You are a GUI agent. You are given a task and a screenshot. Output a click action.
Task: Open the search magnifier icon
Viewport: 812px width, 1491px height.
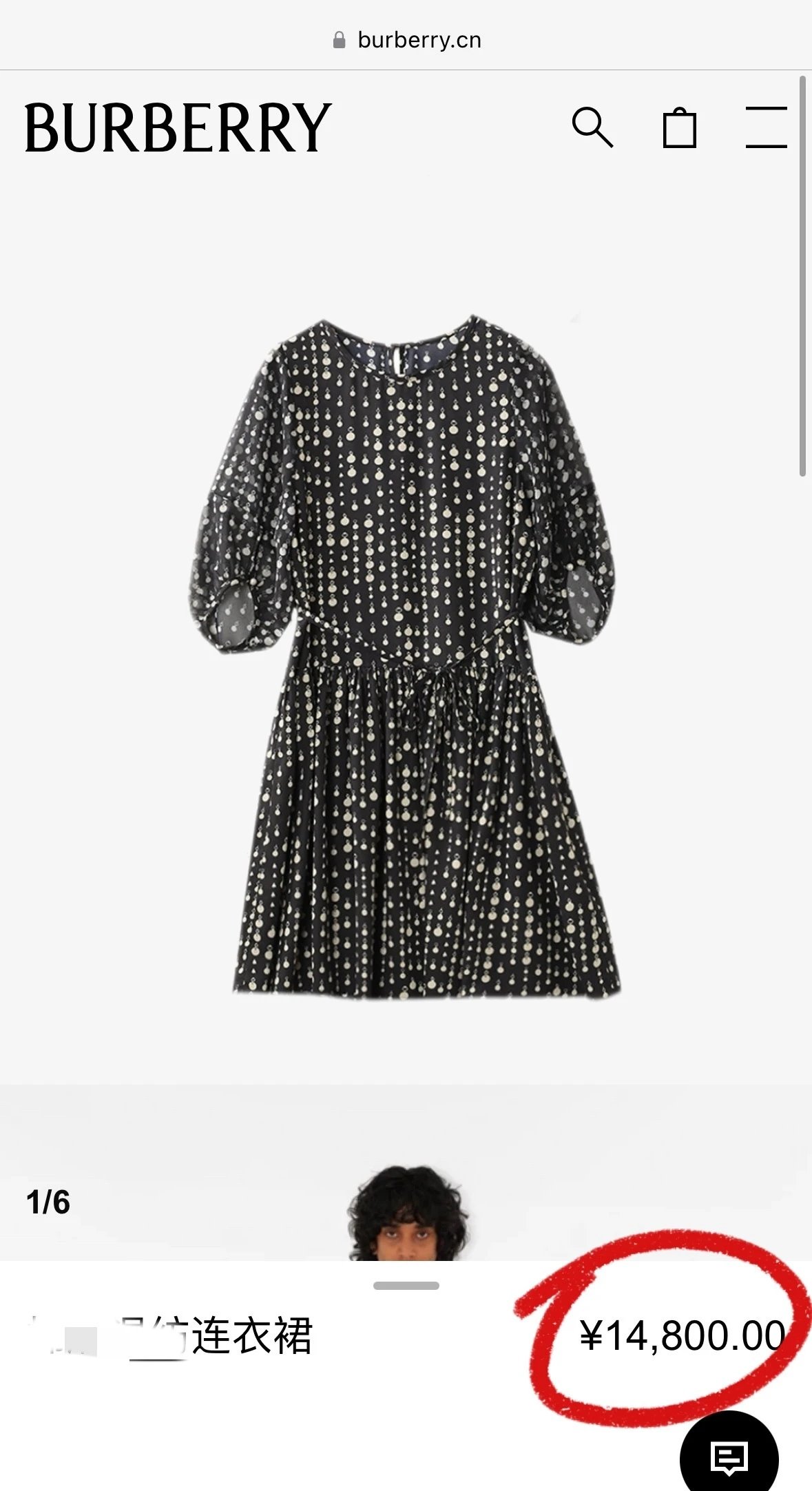(592, 127)
